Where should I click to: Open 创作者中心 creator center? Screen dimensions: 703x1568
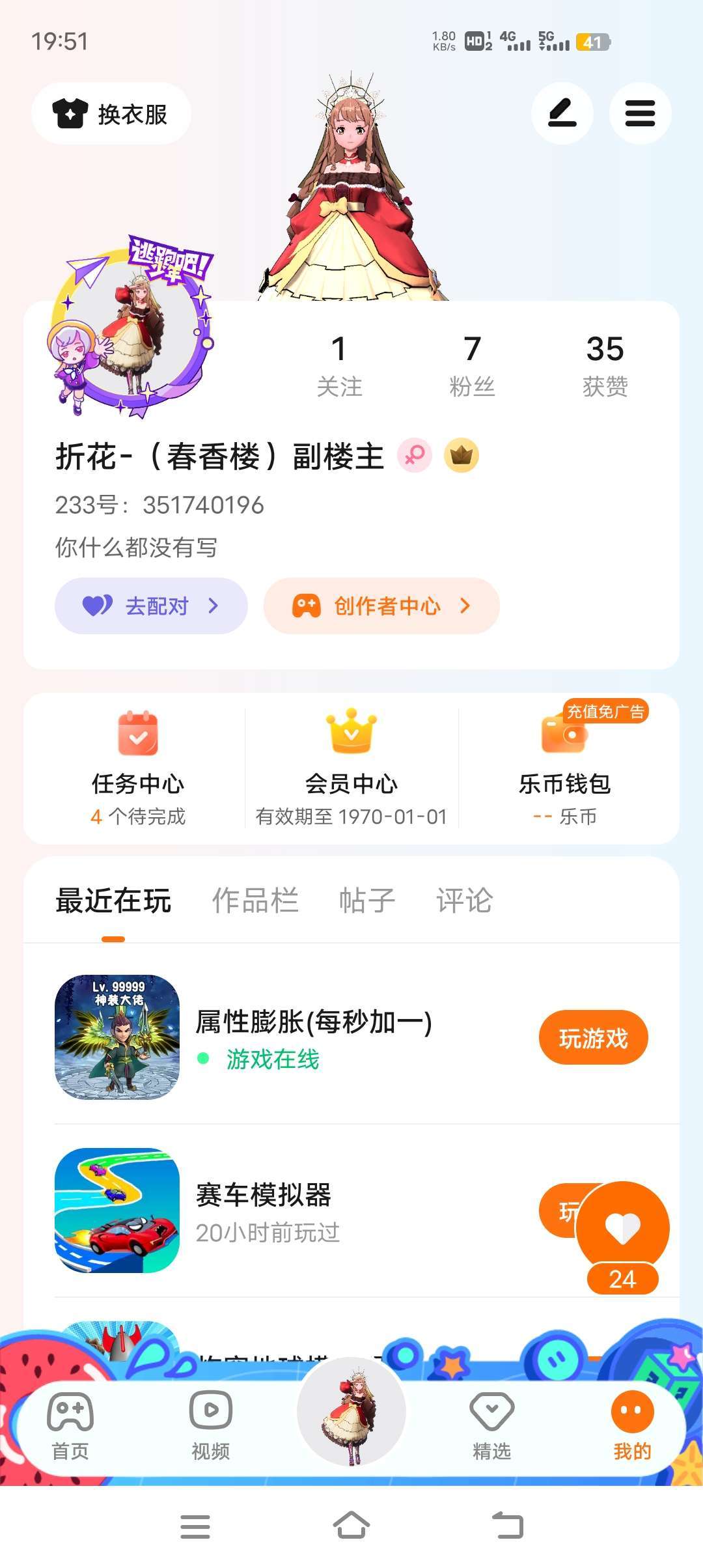click(381, 606)
